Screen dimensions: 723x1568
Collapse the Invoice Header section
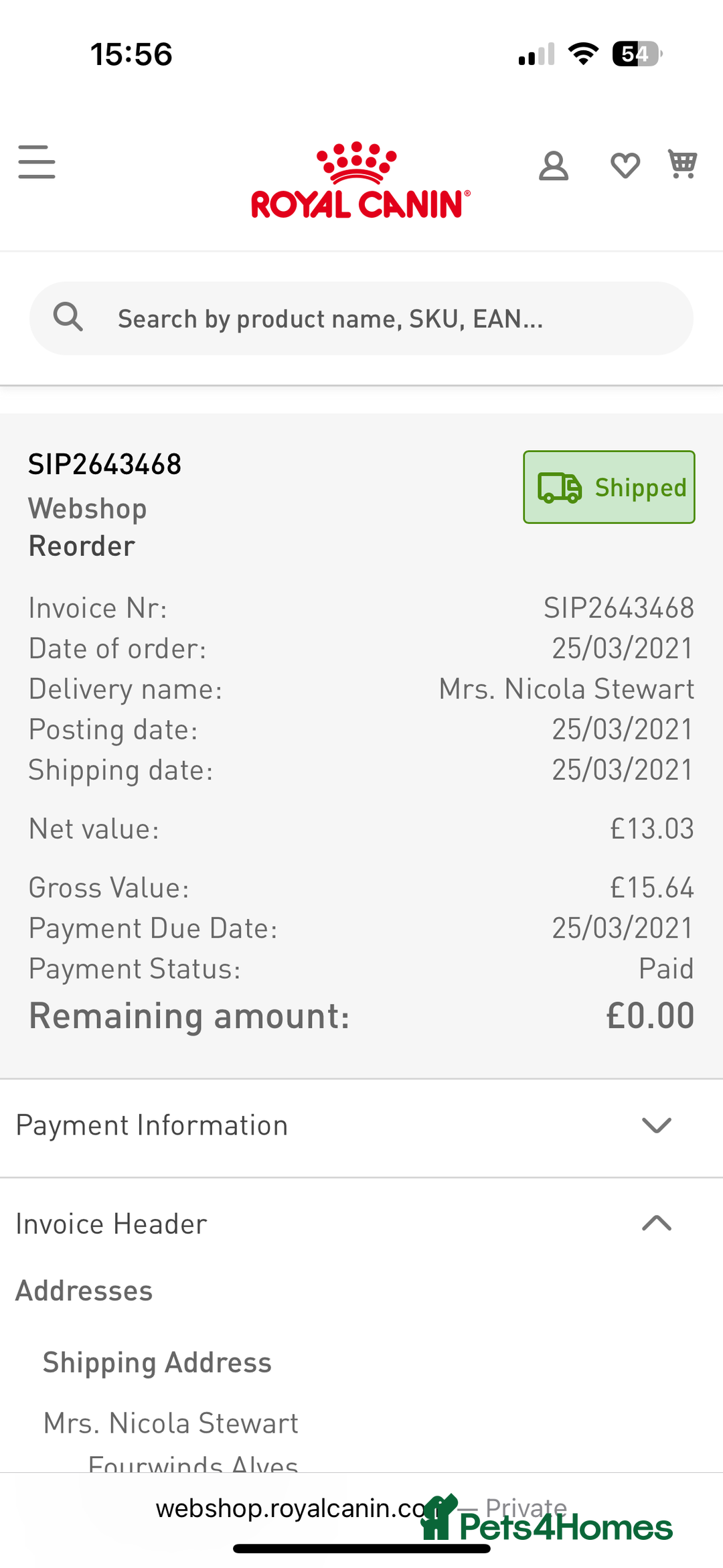coord(656,1224)
